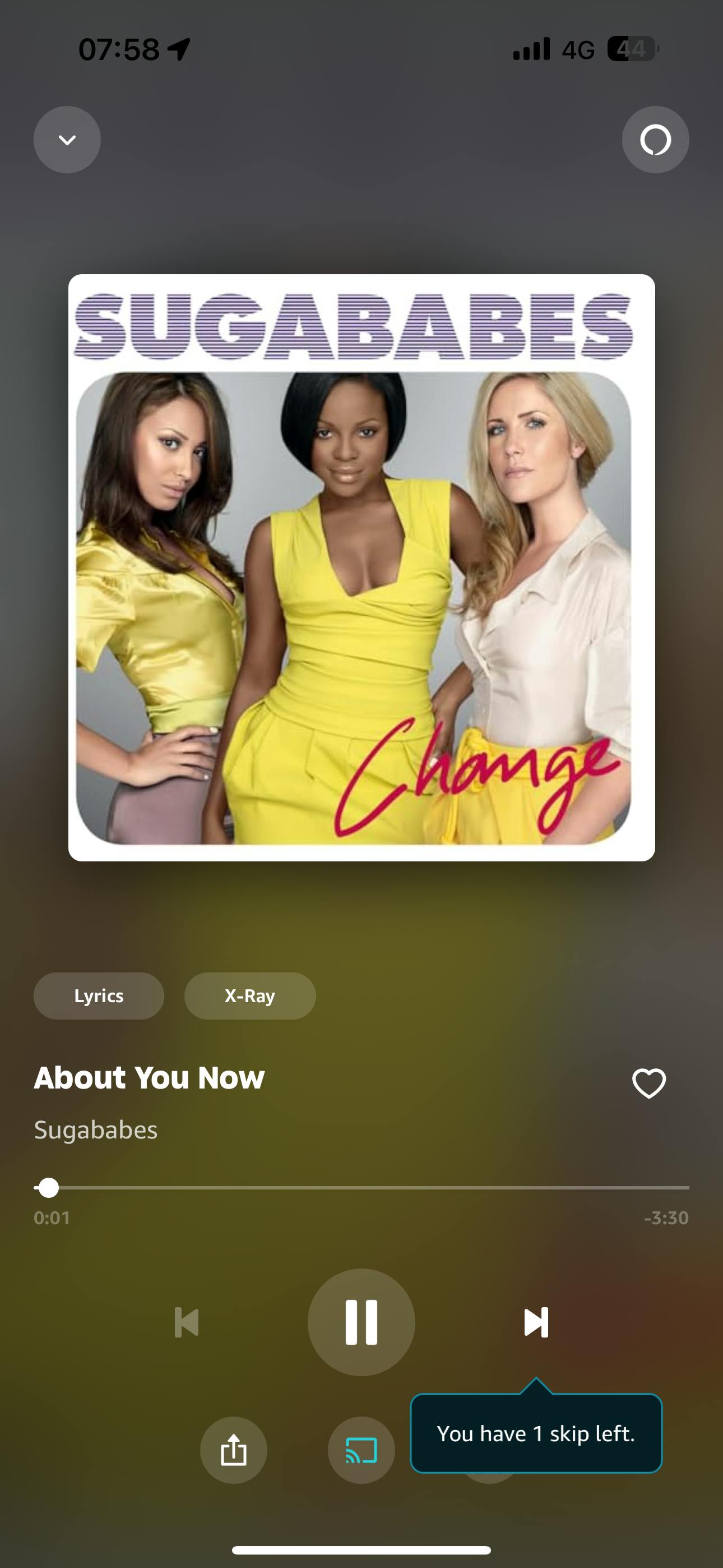
Task: Collapse the now playing screen
Action: pyautogui.click(x=67, y=140)
